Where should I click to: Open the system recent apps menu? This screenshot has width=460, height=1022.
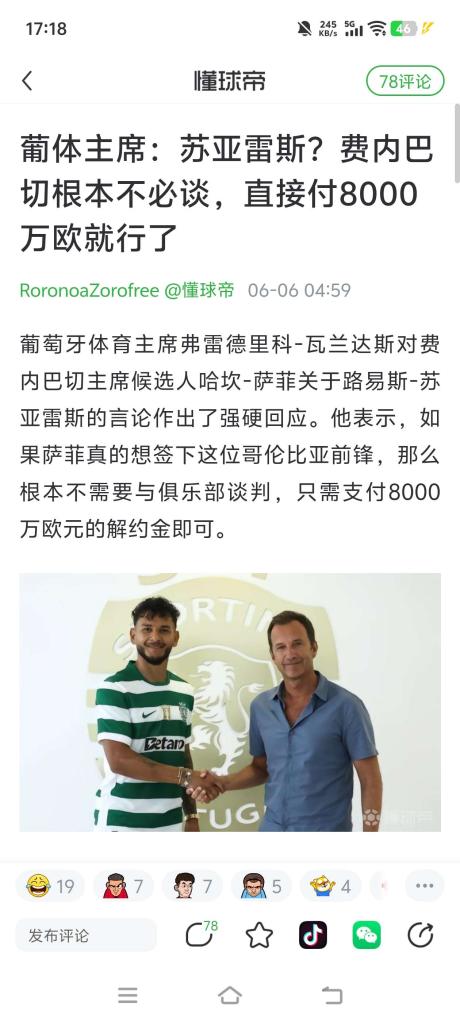point(128,995)
